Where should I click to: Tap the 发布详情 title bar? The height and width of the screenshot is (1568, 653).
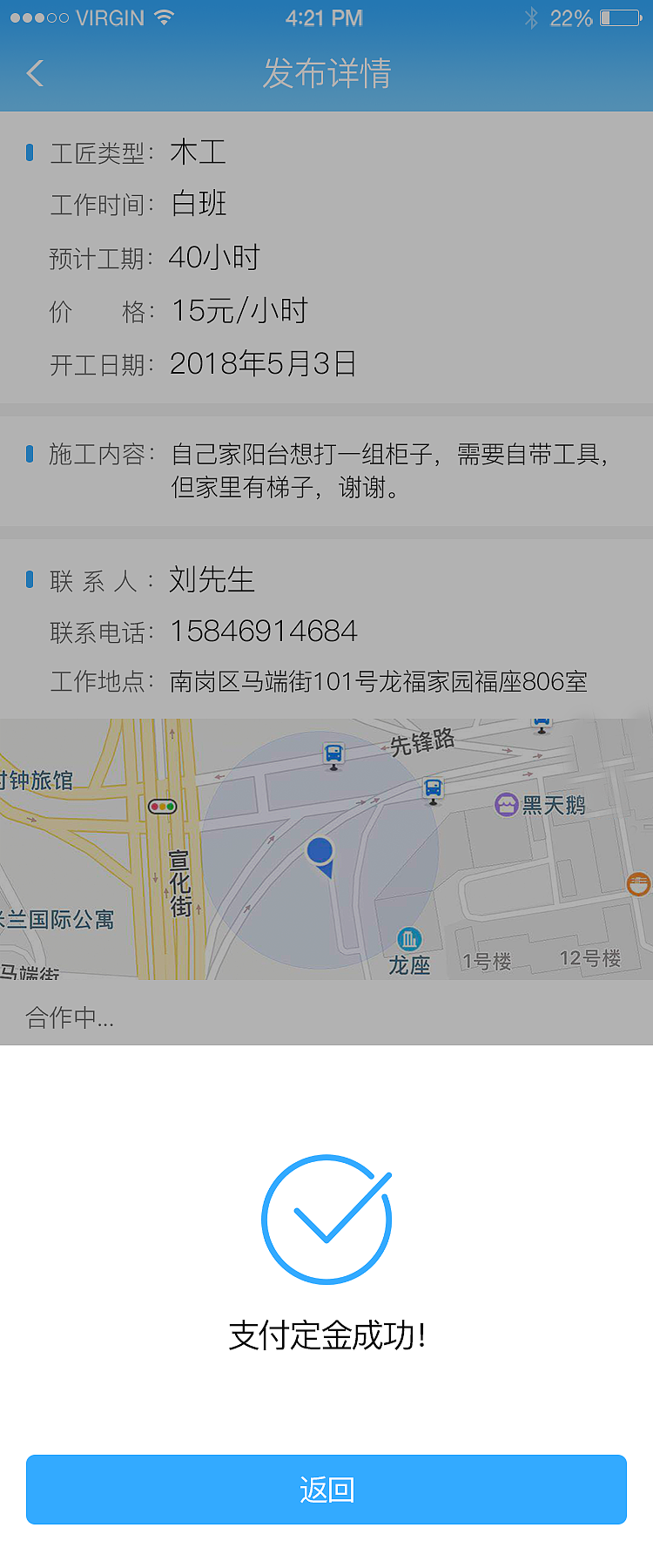[326, 74]
